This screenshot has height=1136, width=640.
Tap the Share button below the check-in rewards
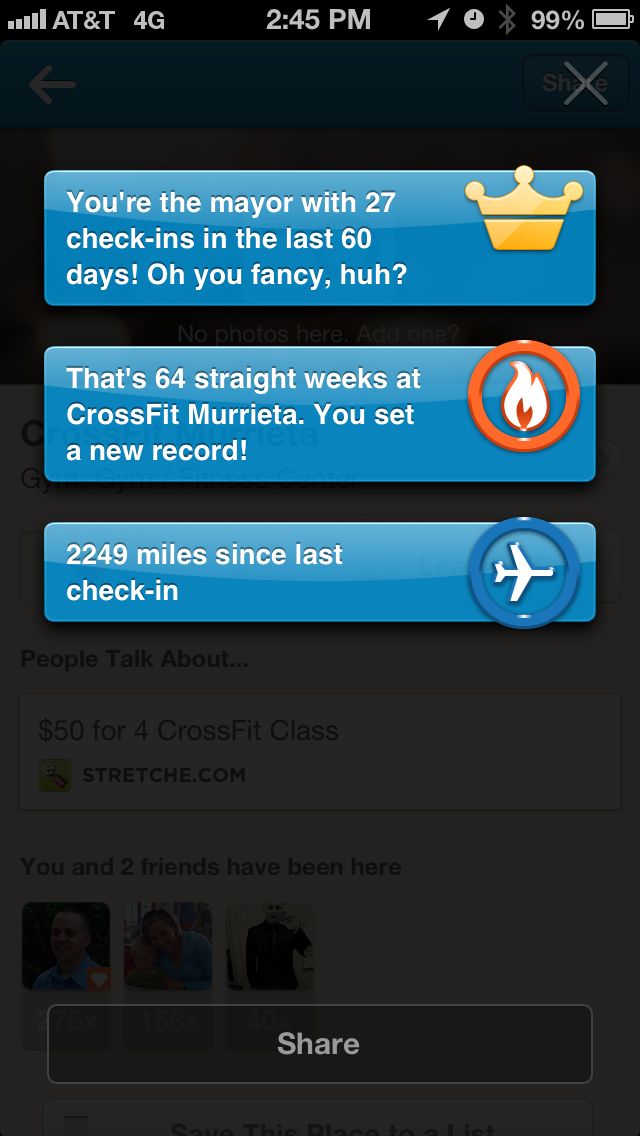[x=319, y=1044]
